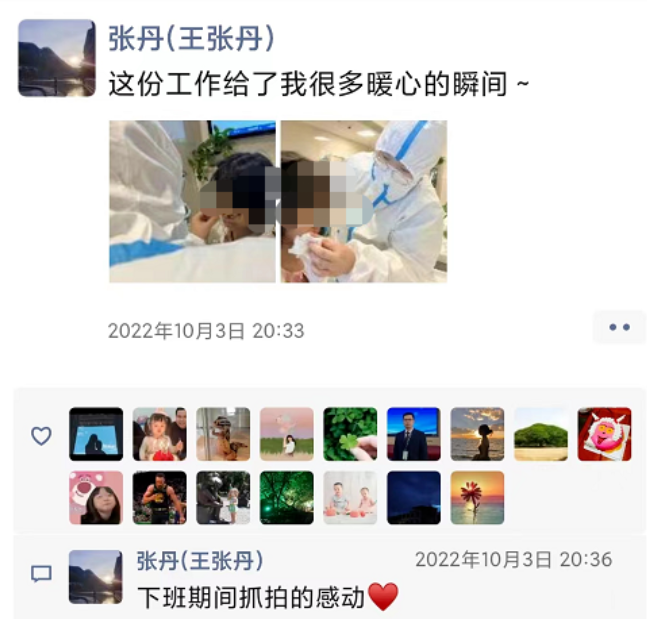View the second photo in the post
The width and height of the screenshot is (647, 619).
coord(363,201)
